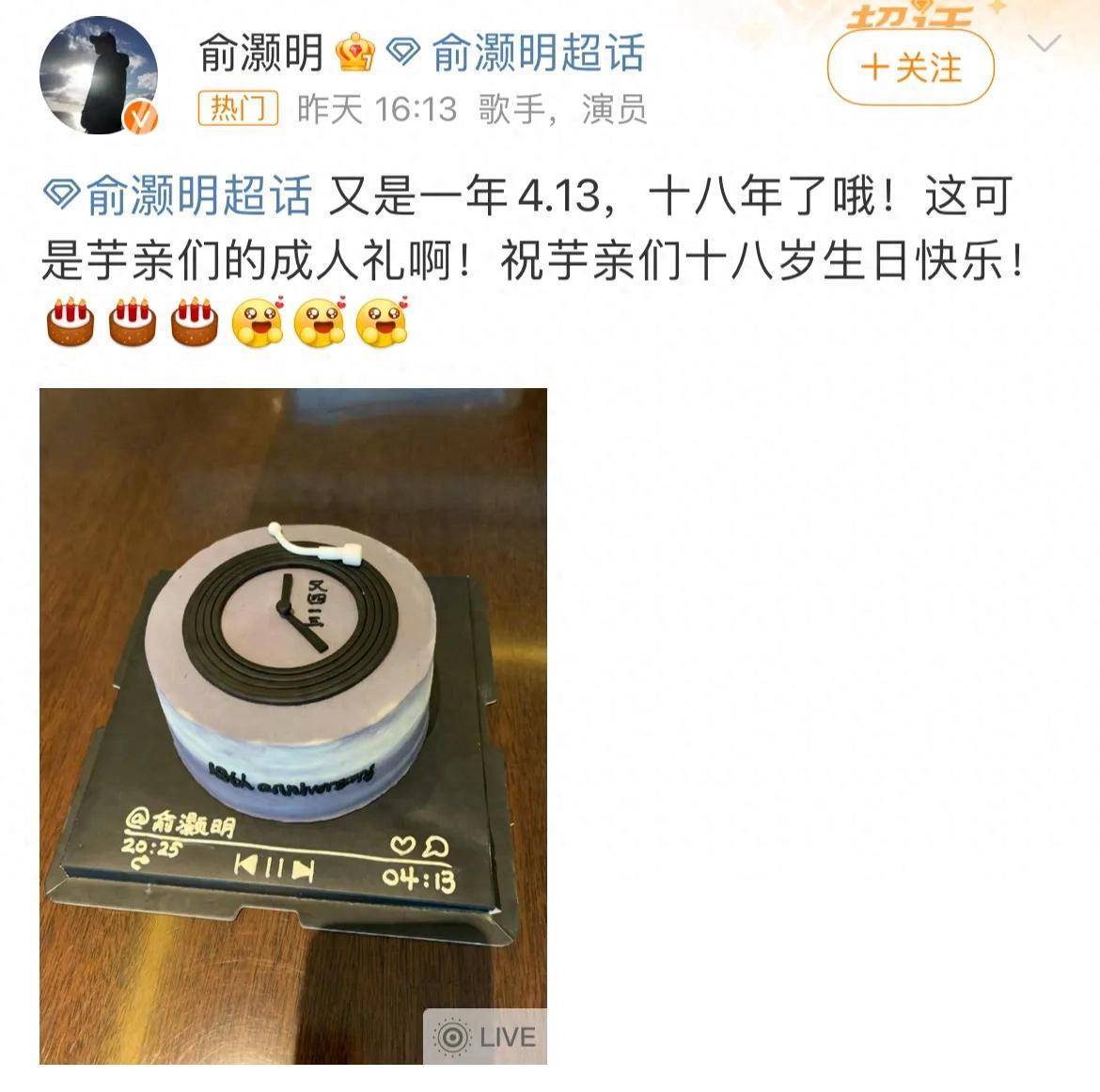Tap the 俞灏明 username
The image size is (1100, 1092).
(x=260, y=53)
